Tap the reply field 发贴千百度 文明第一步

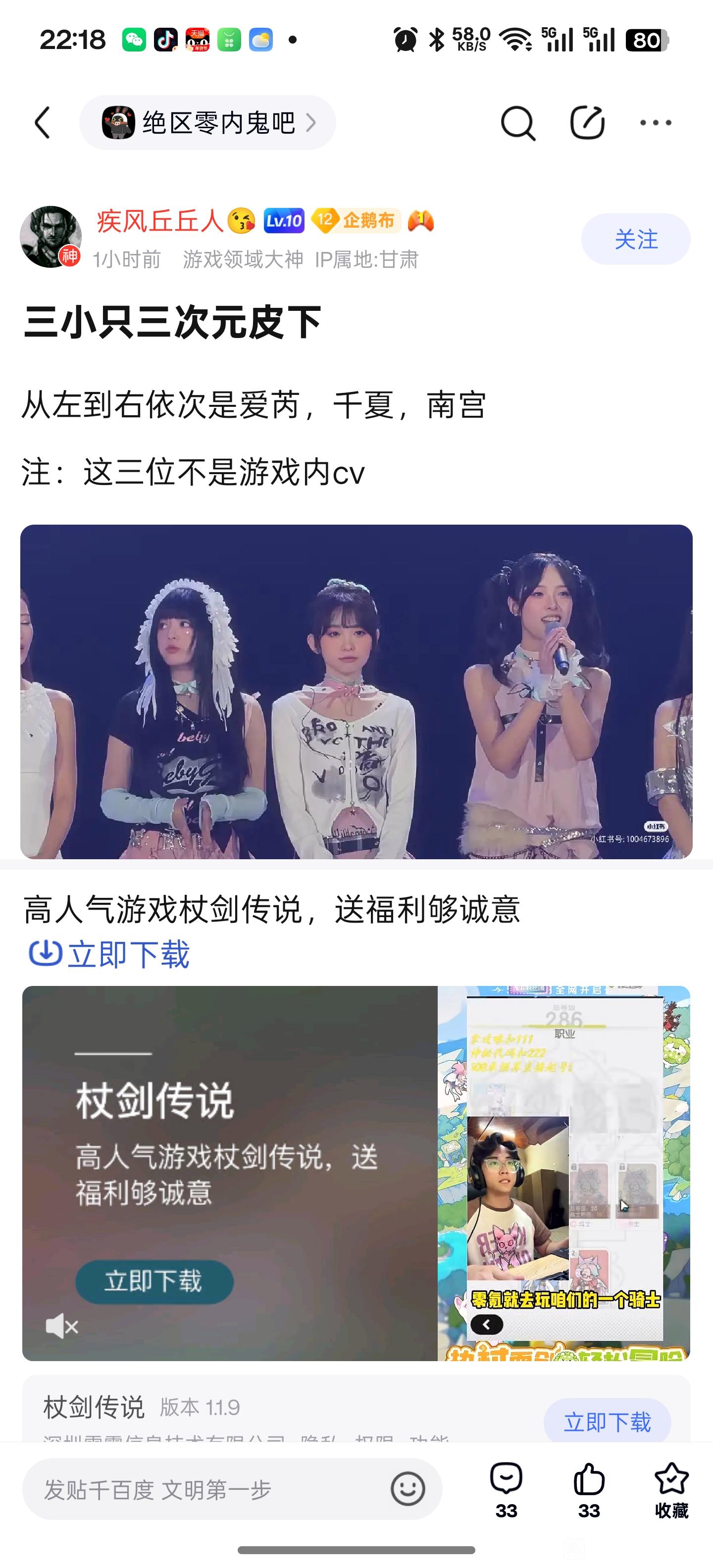[x=207, y=1489]
